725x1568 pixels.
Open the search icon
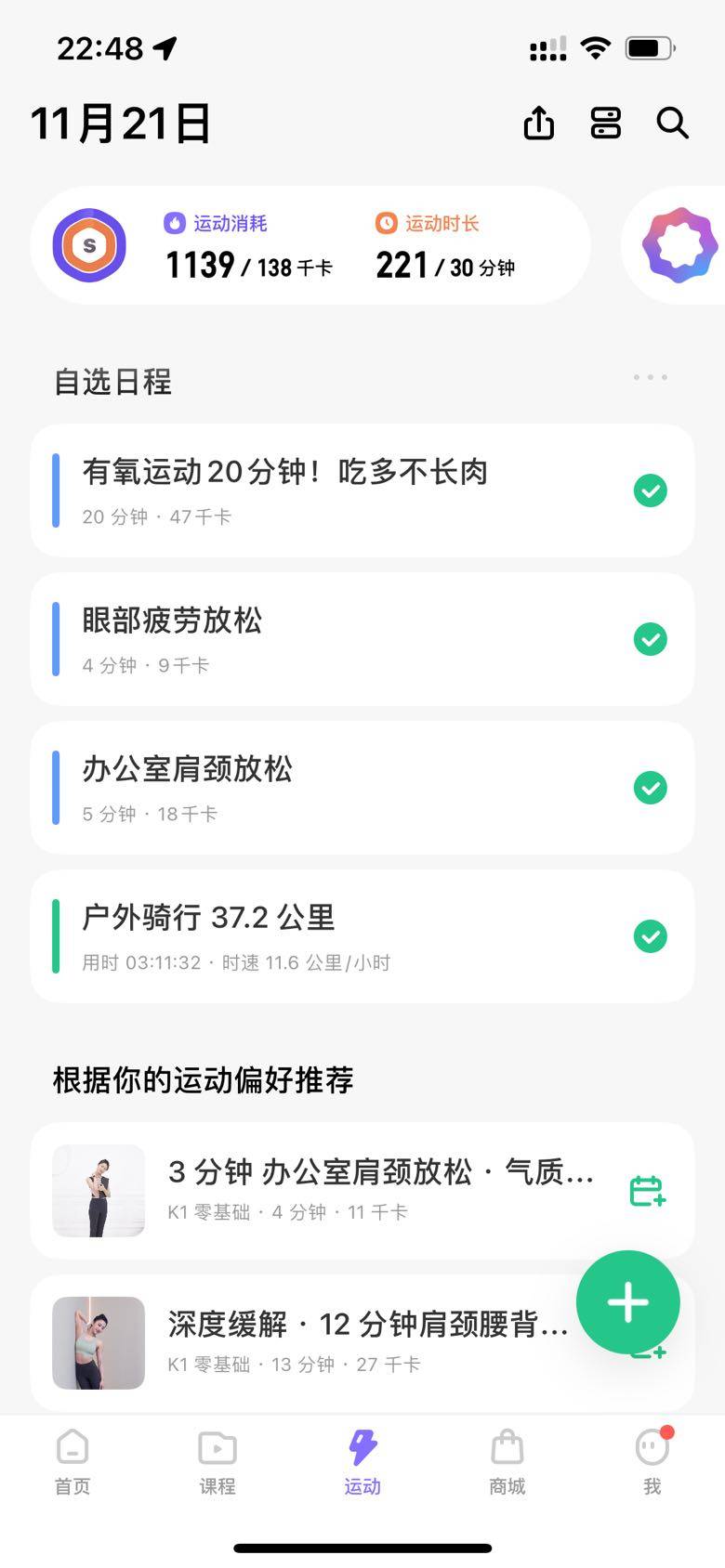[672, 123]
